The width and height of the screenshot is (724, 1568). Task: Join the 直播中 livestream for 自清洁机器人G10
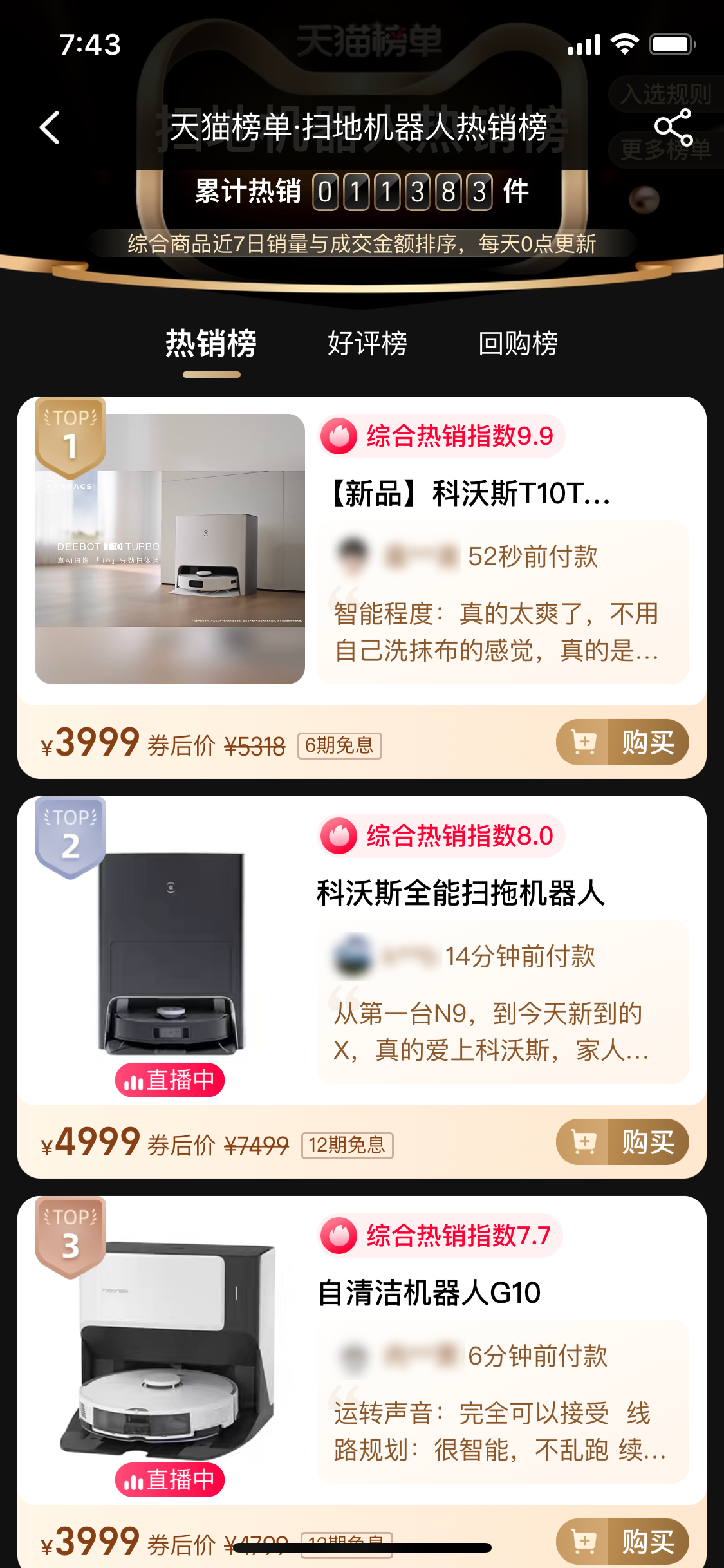[x=170, y=1480]
